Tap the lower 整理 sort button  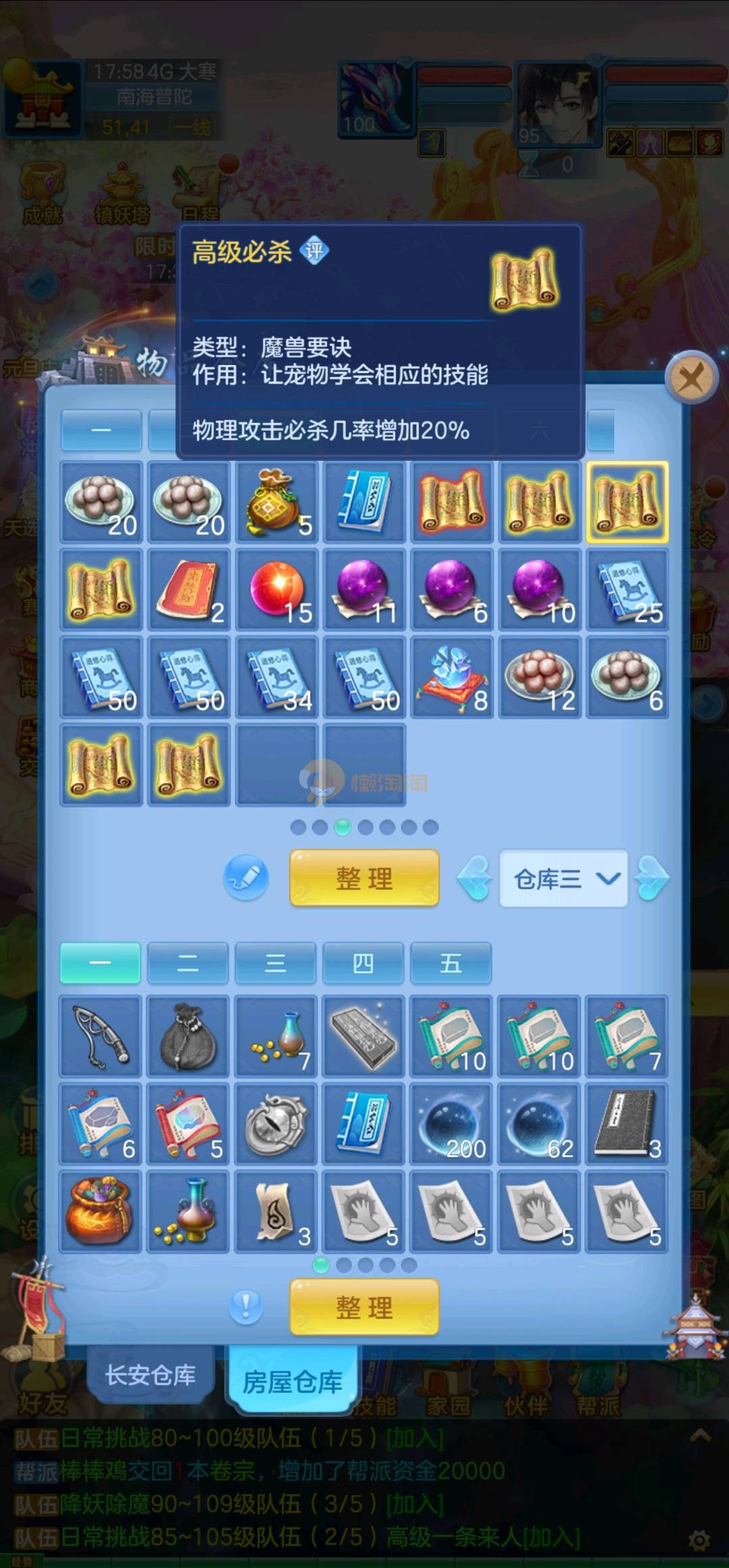[x=364, y=1307]
